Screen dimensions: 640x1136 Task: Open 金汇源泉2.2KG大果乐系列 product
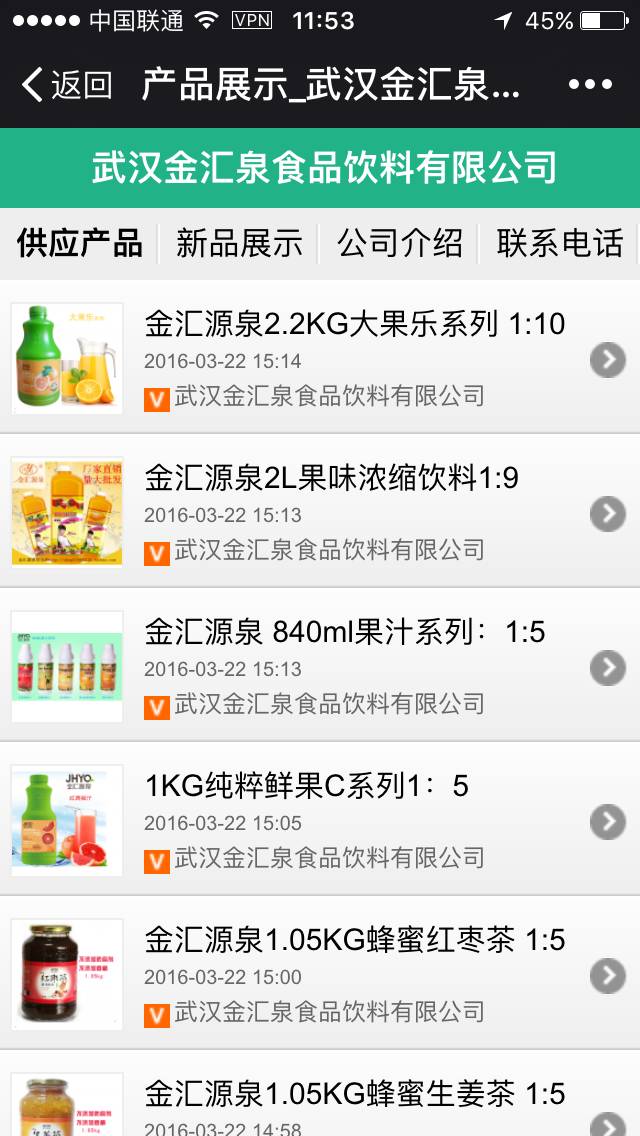click(355, 324)
